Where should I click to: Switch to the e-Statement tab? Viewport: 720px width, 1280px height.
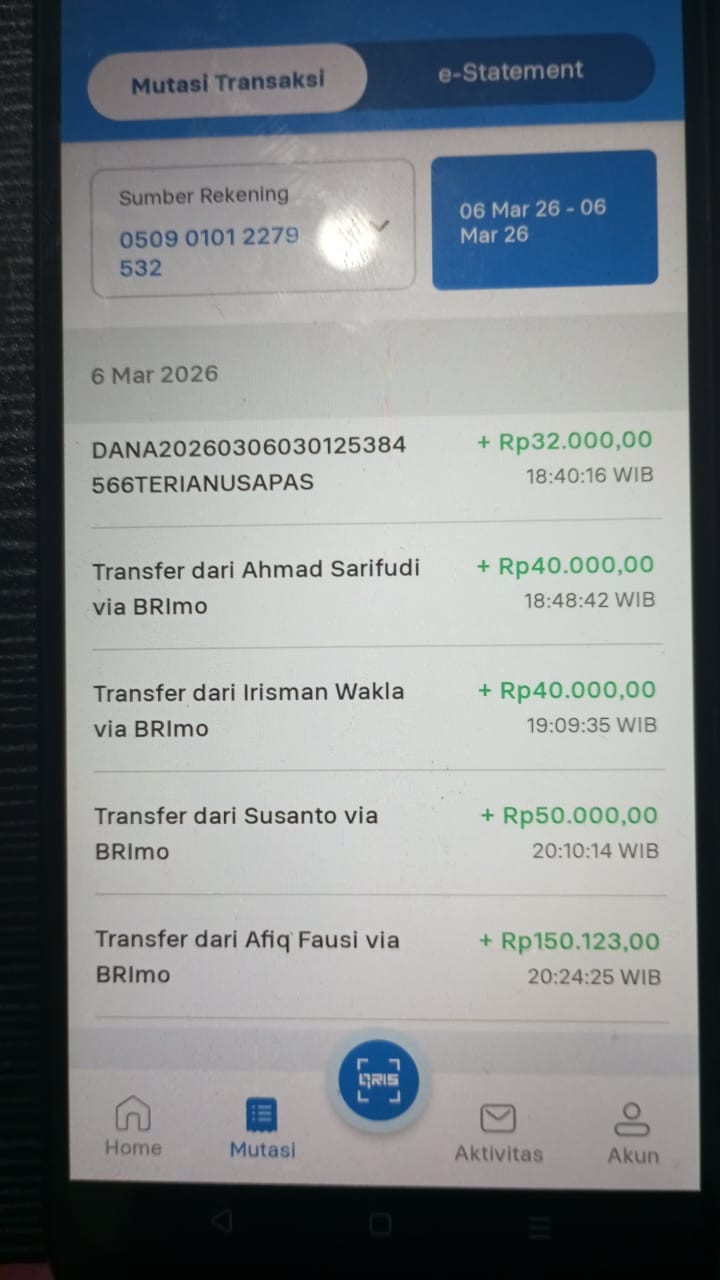coord(510,71)
